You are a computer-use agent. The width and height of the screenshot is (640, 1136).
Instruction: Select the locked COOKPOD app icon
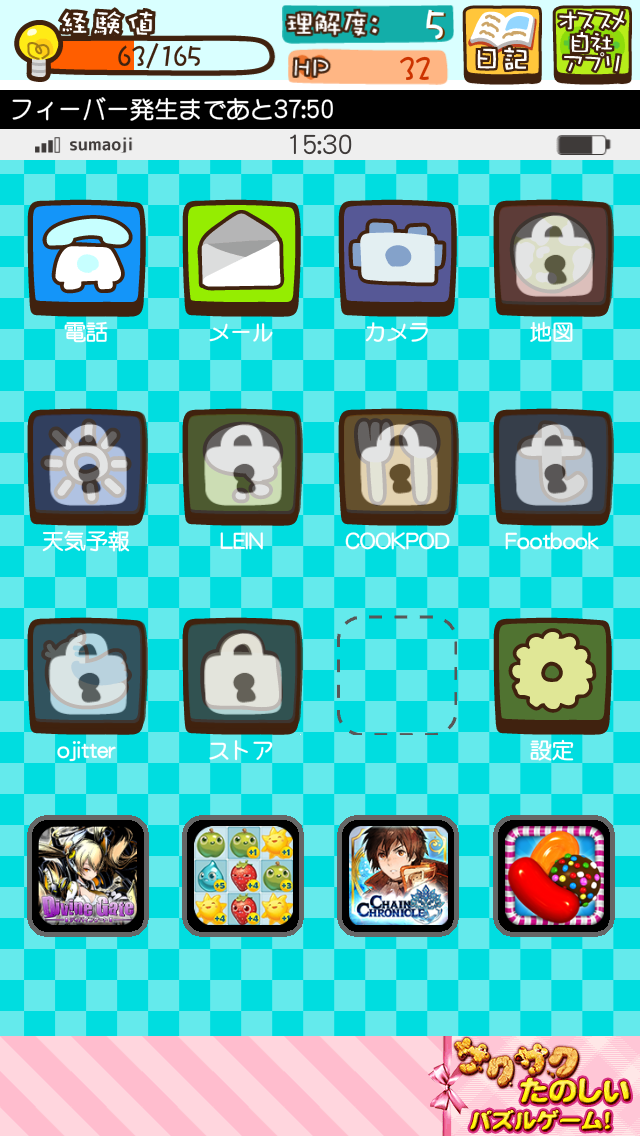[x=397, y=468]
